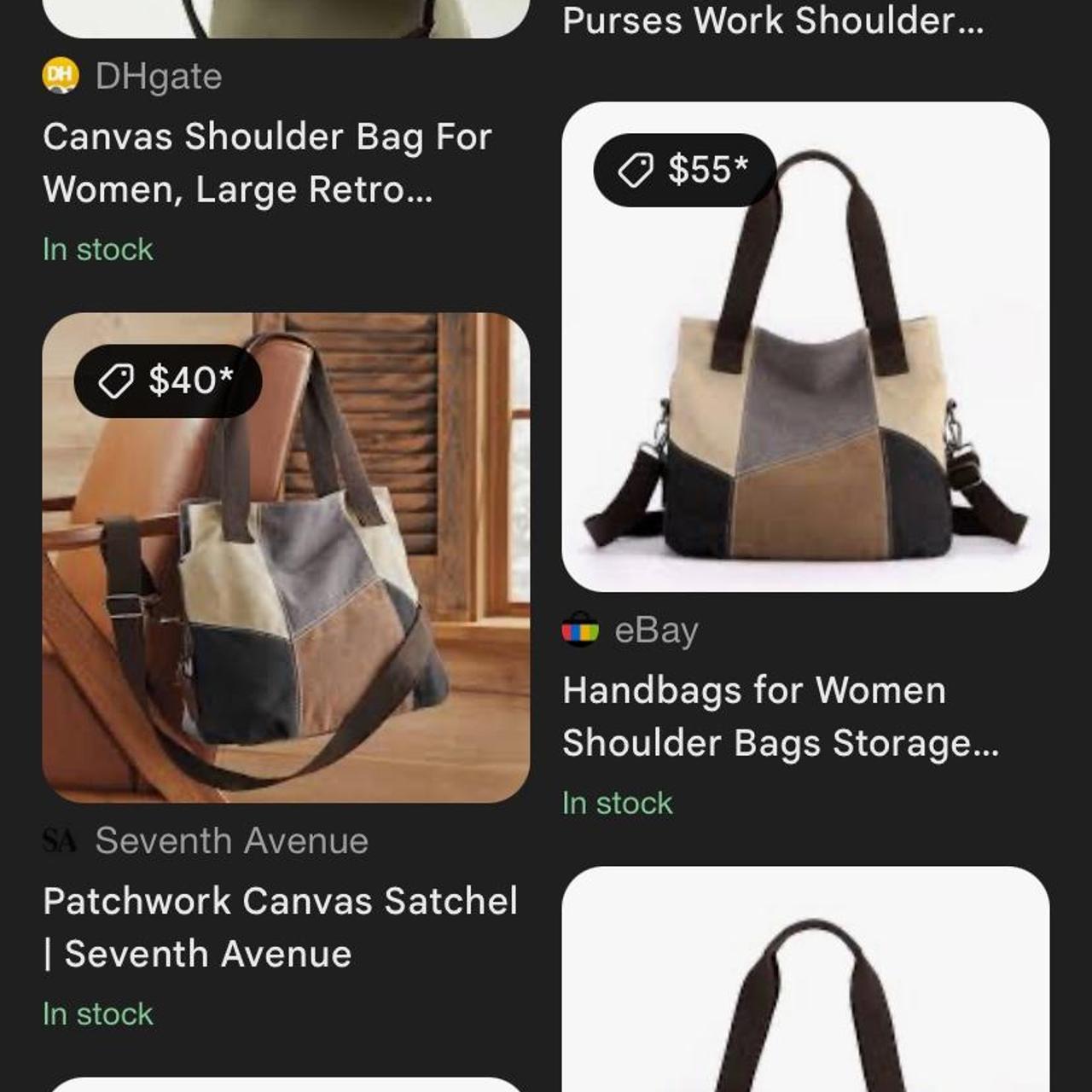Open Patchwork Canvas Satchel title link

pos(280,927)
